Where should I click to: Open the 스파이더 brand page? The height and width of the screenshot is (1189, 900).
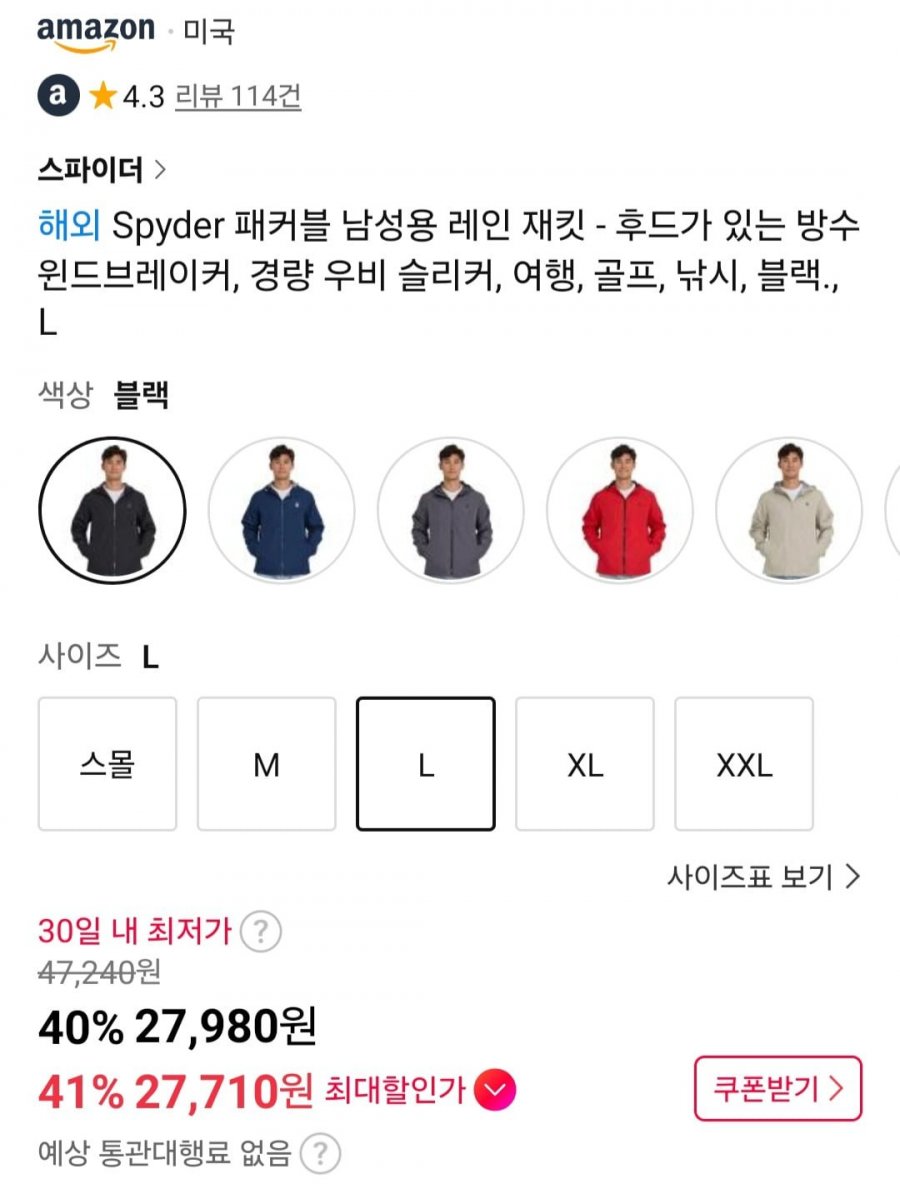click(x=101, y=170)
